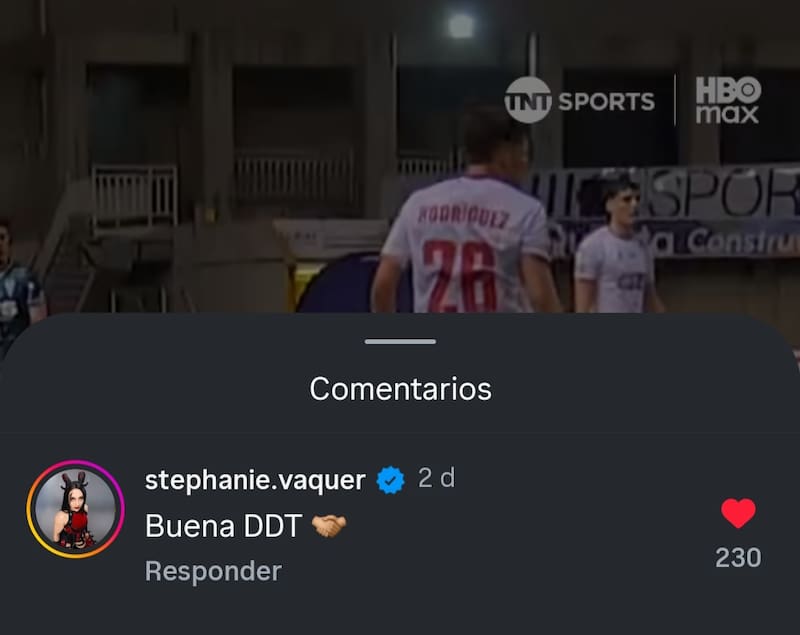Open stephanie.vaquer's profile picture
Screen dimensions: 800x635
coord(75,510)
